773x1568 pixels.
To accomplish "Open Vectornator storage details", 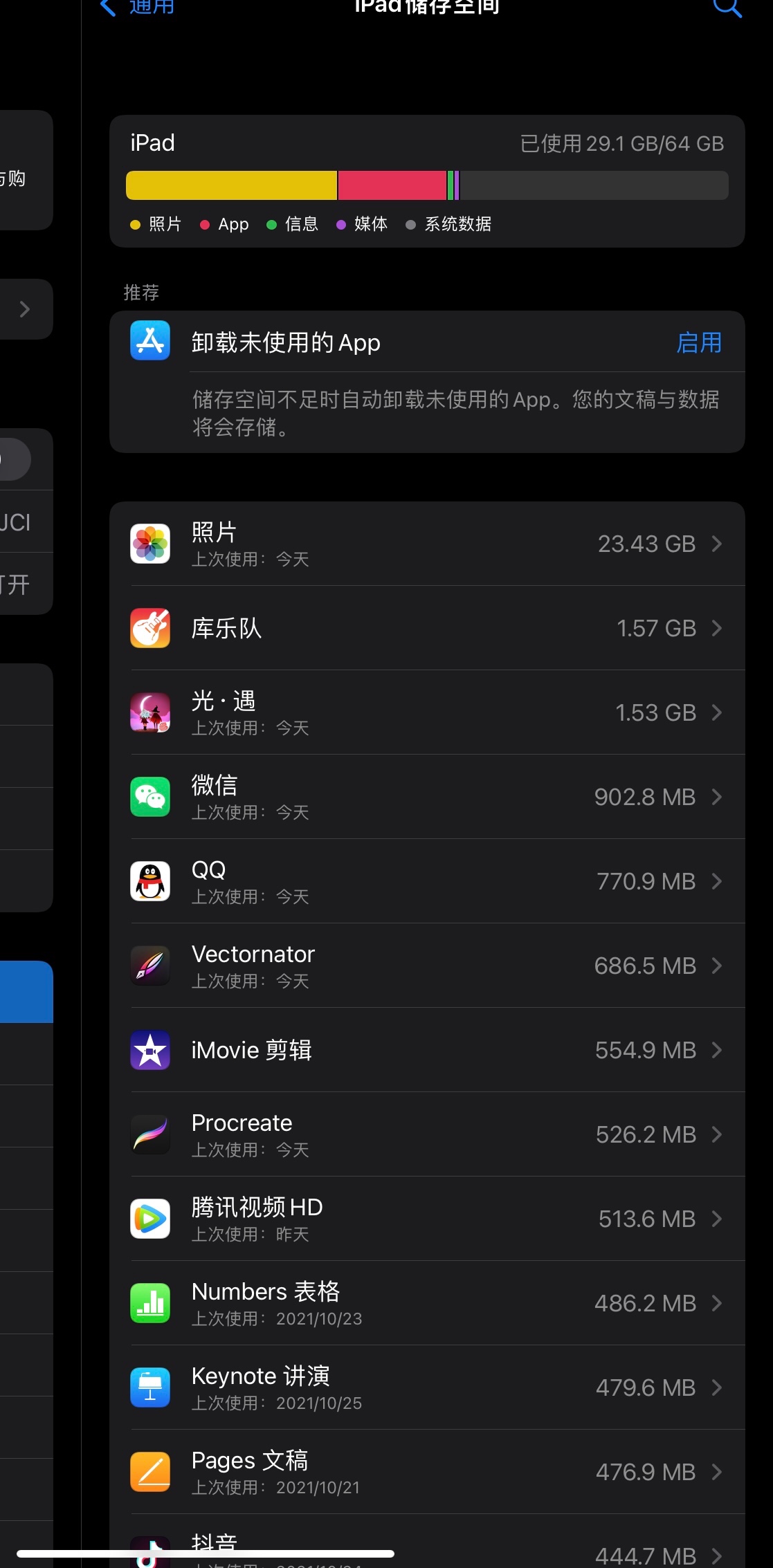I will pos(426,966).
